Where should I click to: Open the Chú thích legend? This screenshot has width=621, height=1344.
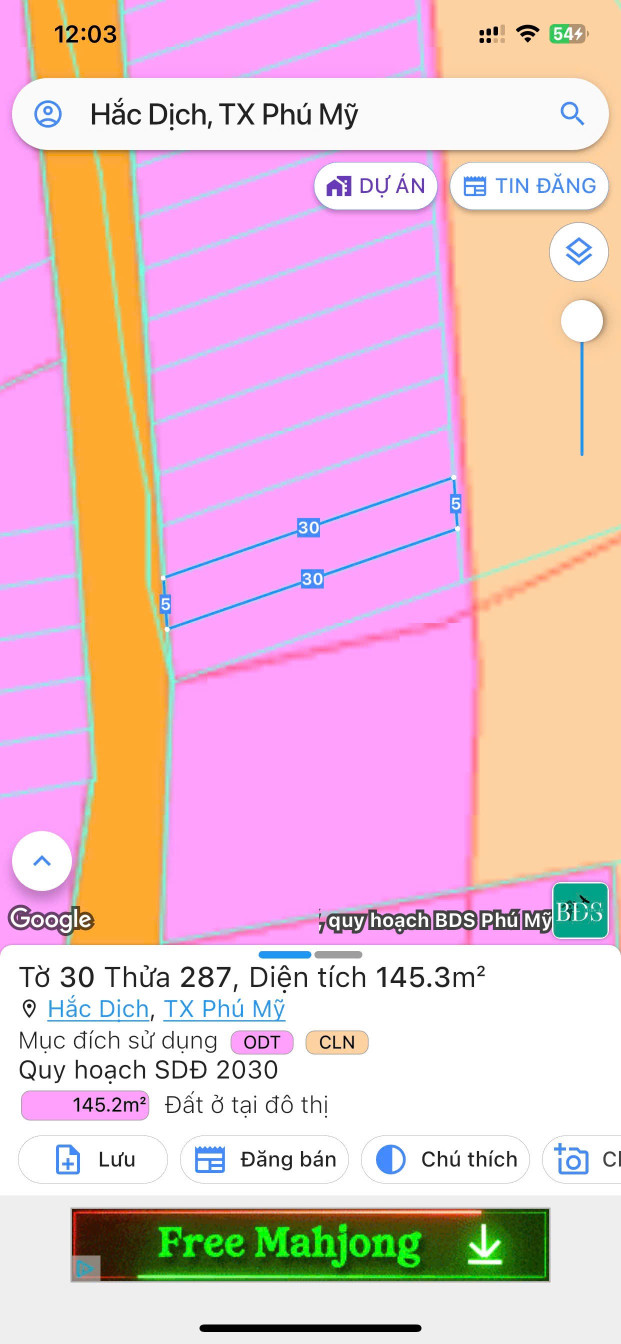tap(446, 1160)
